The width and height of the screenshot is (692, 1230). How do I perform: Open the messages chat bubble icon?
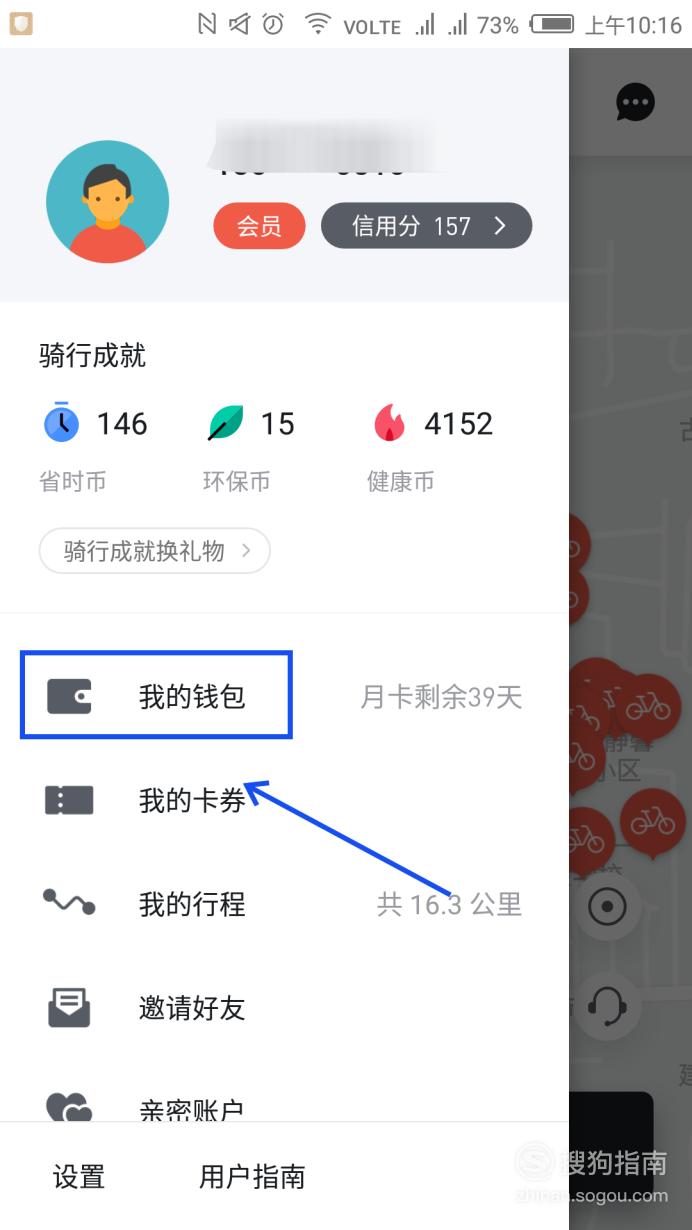pyautogui.click(x=635, y=102)
